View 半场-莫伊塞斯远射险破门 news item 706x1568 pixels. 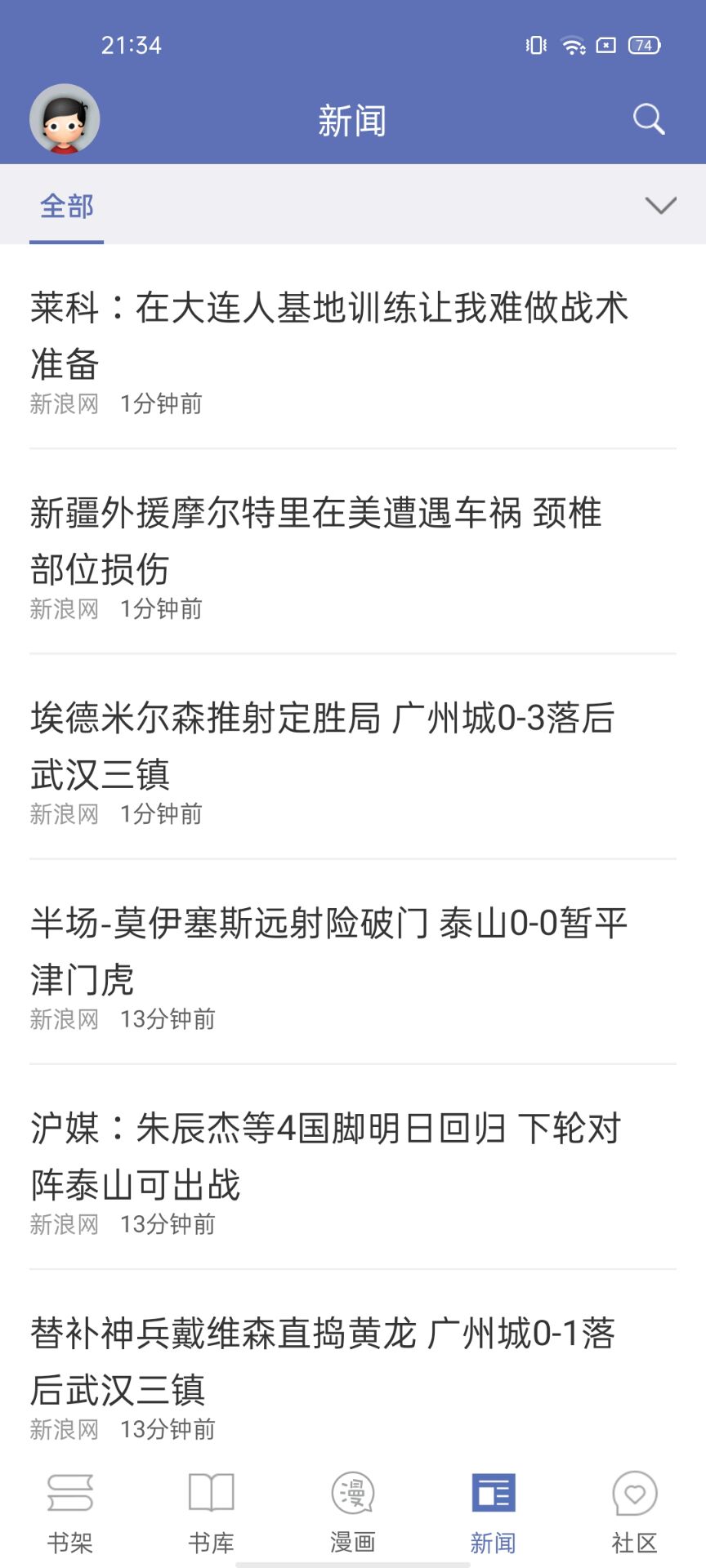click(353, 962)
